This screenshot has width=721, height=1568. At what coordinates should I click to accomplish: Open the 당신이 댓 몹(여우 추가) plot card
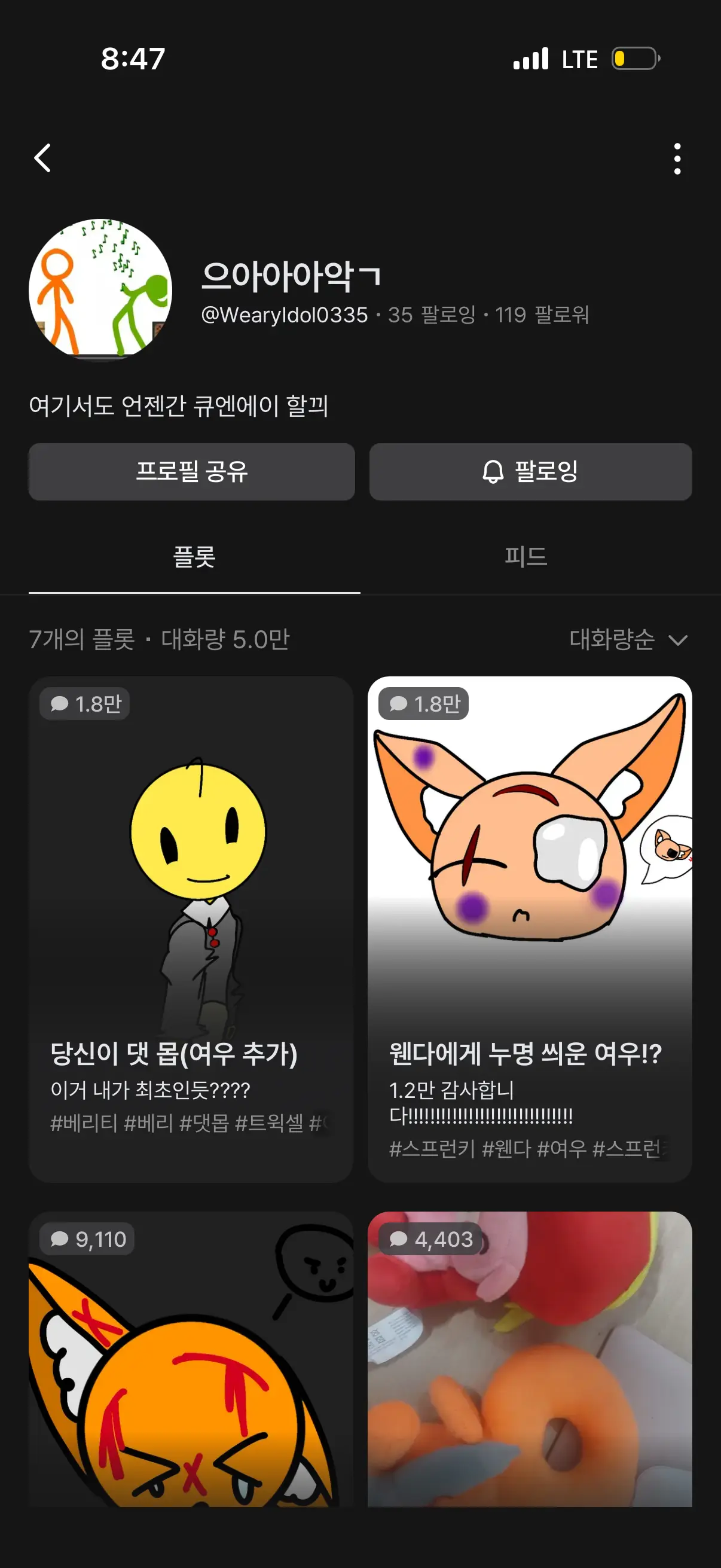(191, 929)
